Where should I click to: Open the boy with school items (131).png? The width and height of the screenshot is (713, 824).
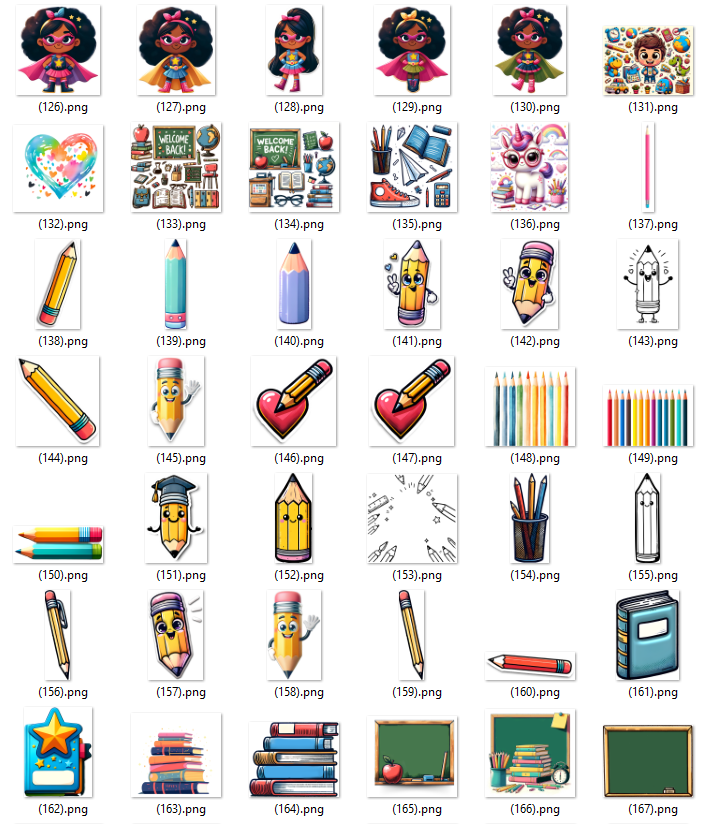click(647, 60)
